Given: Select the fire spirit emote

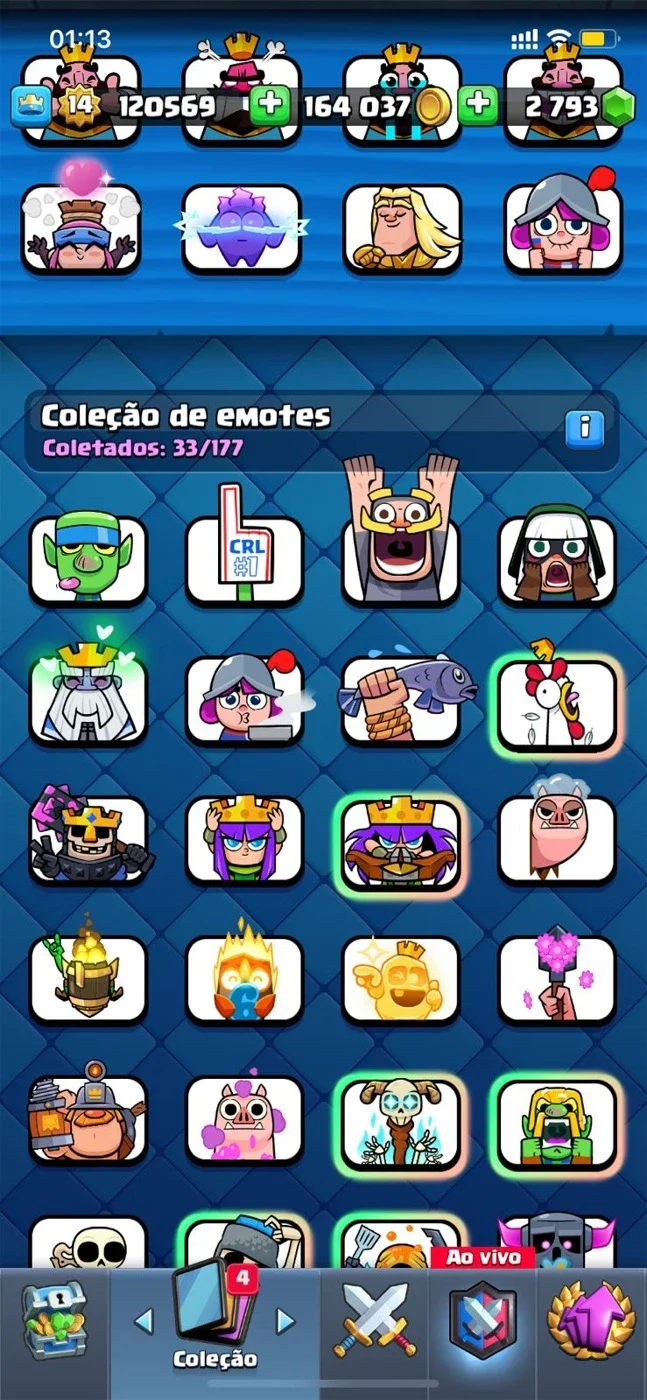Looking at the screenshot, I should (243, 976).
